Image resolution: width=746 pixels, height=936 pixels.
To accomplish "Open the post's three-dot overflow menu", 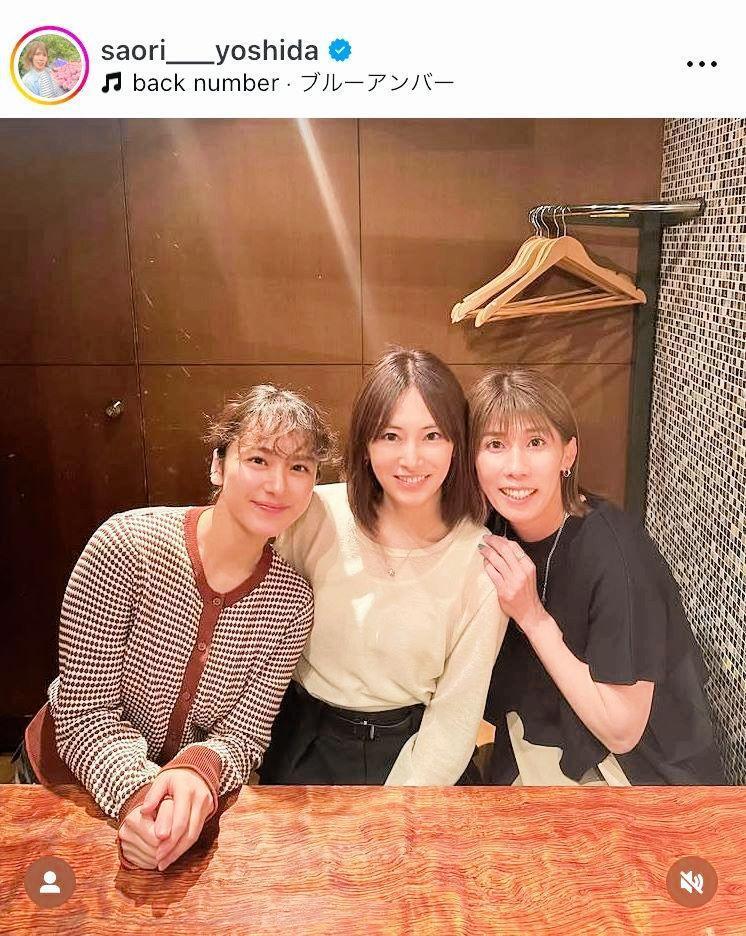I will 701,64.
